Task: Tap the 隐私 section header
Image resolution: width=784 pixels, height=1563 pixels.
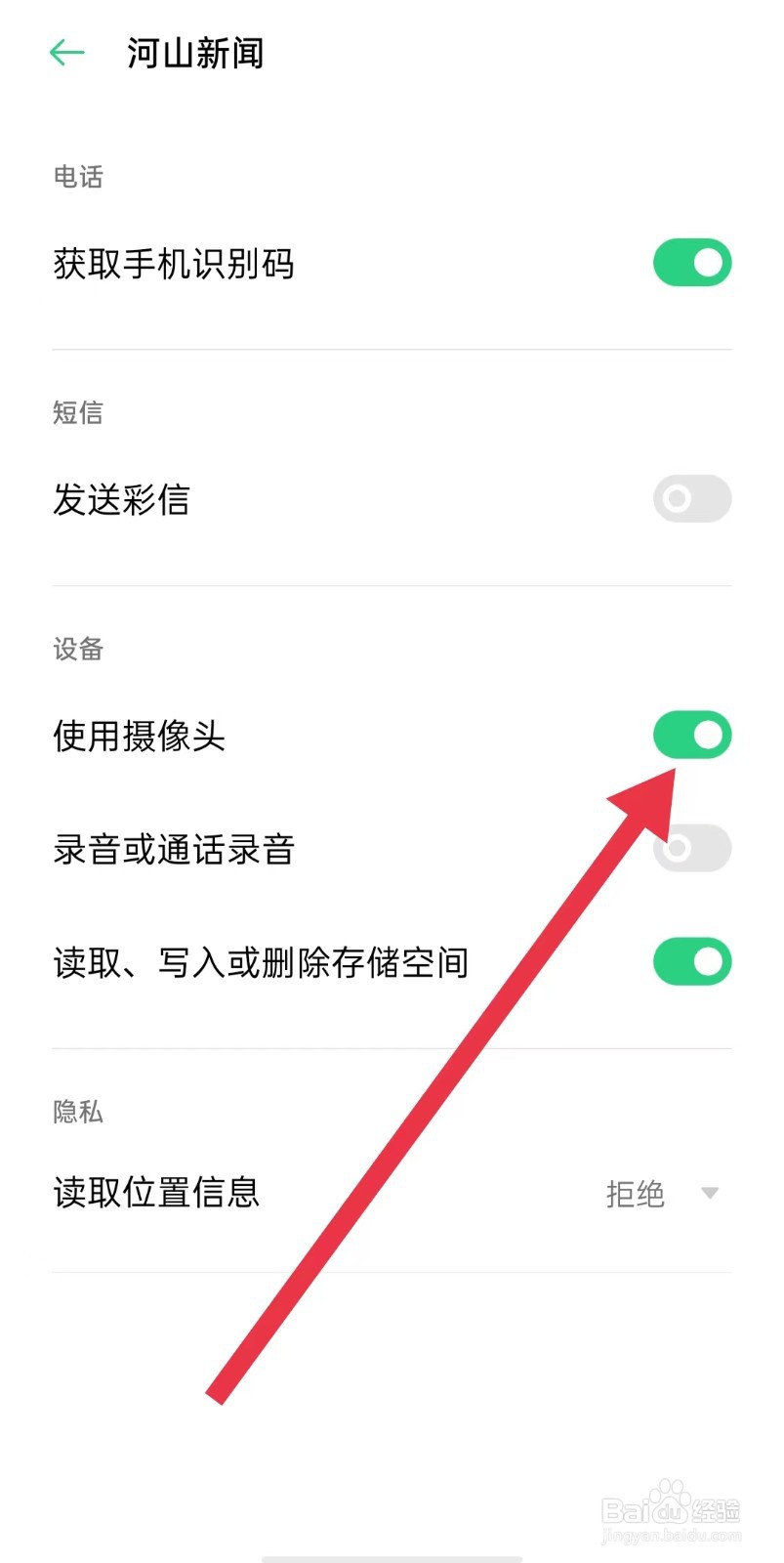Action: (x=78, y=1112)
